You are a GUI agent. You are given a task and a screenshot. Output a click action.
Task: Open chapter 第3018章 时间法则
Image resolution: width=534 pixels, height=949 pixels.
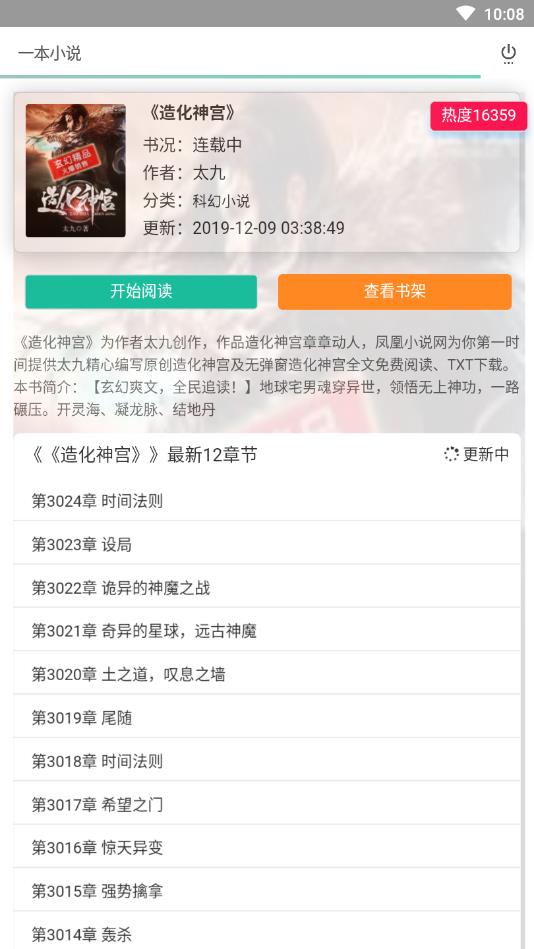pyautogui.click(x=267, y=761)
